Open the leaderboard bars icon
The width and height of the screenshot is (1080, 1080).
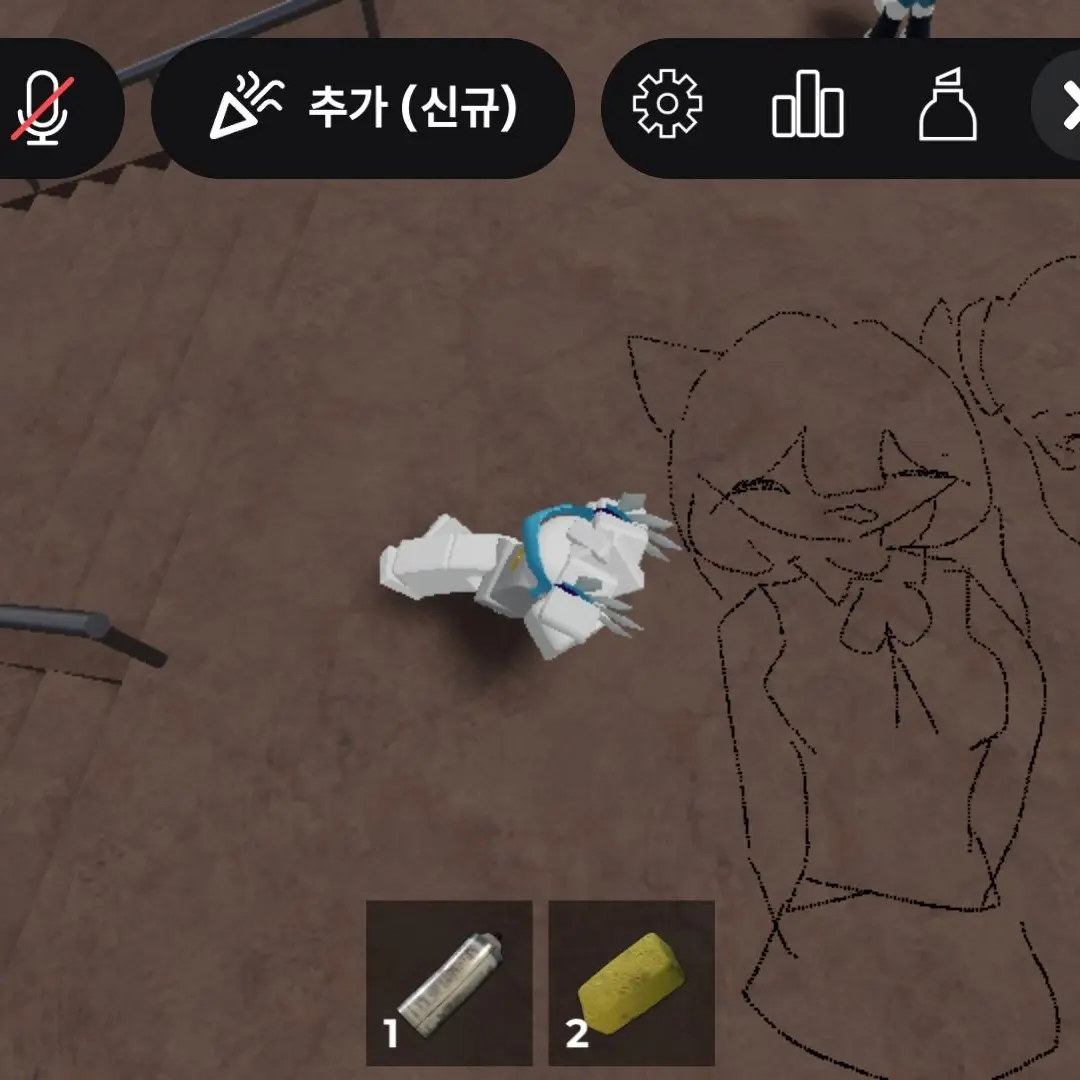pyautogui.click(x=807, y=107)
